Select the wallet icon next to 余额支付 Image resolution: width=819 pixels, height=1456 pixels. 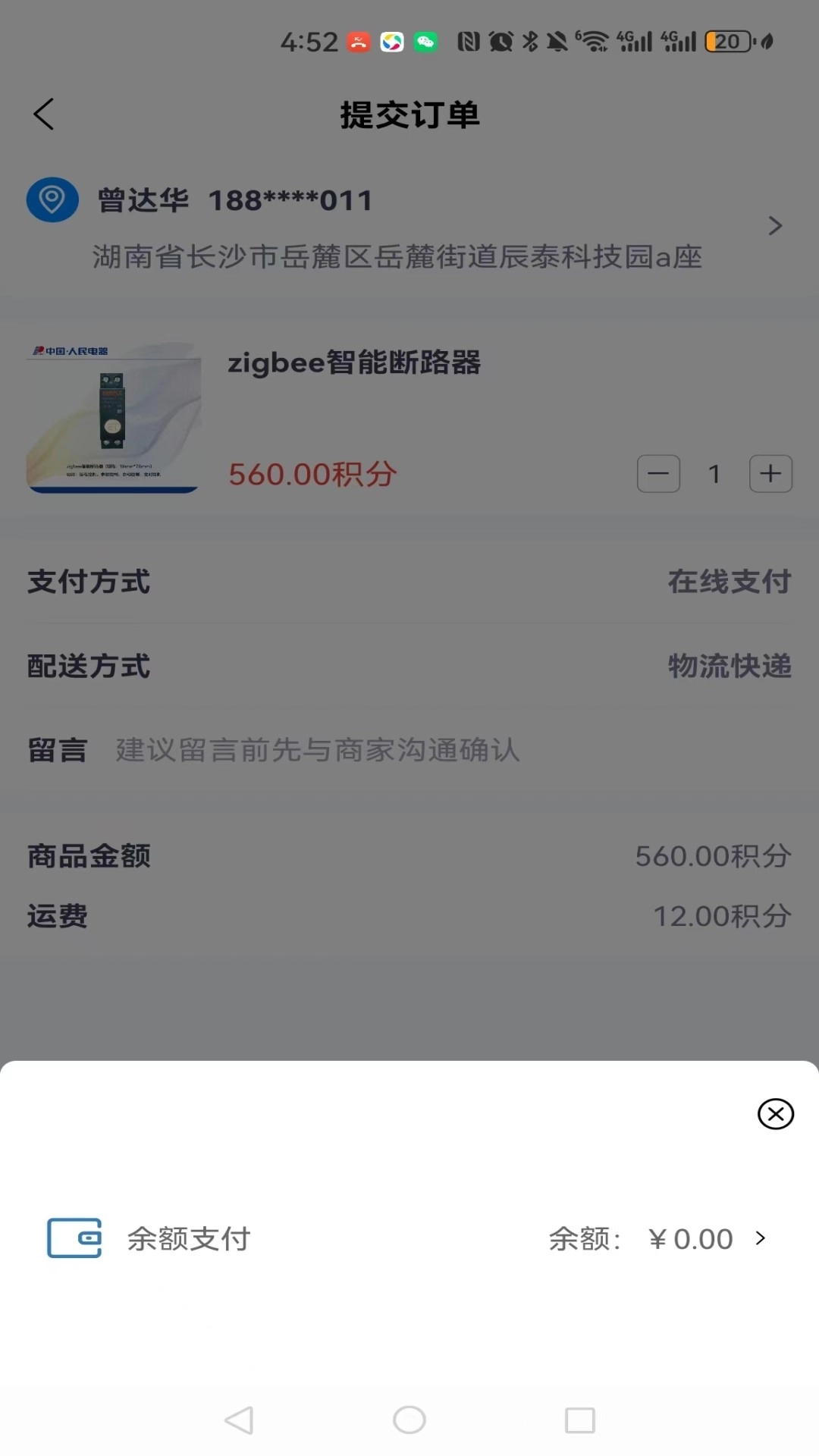coord(74,1238)
